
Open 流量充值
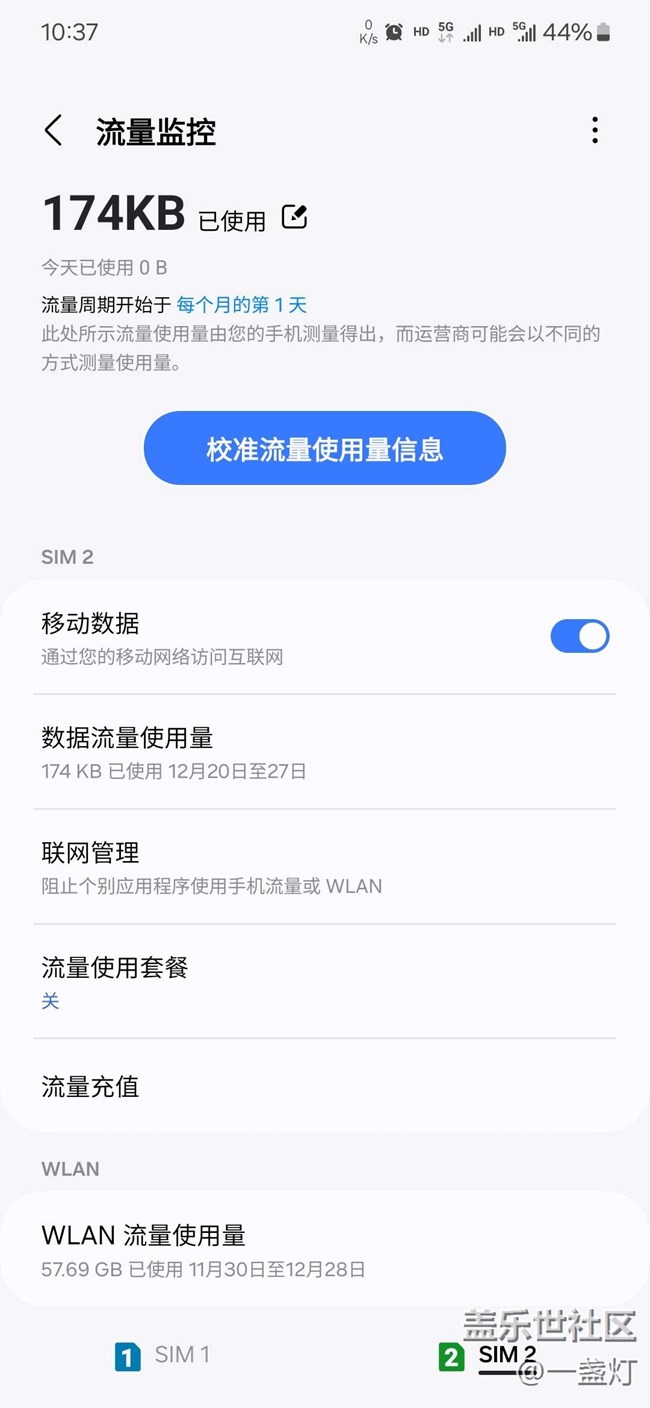[x=325, y=1086]
